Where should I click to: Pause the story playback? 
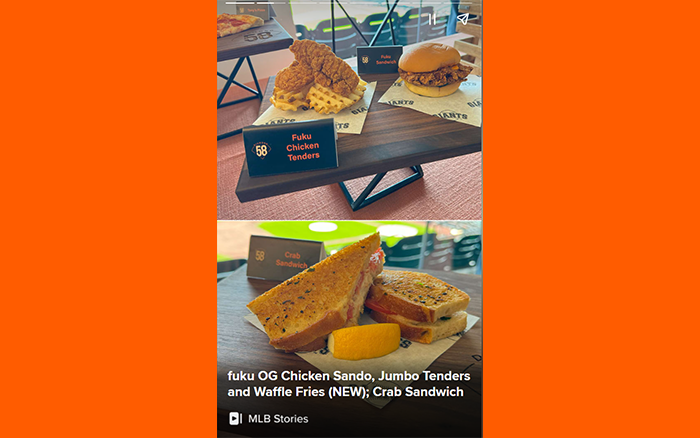pos(432,18)
